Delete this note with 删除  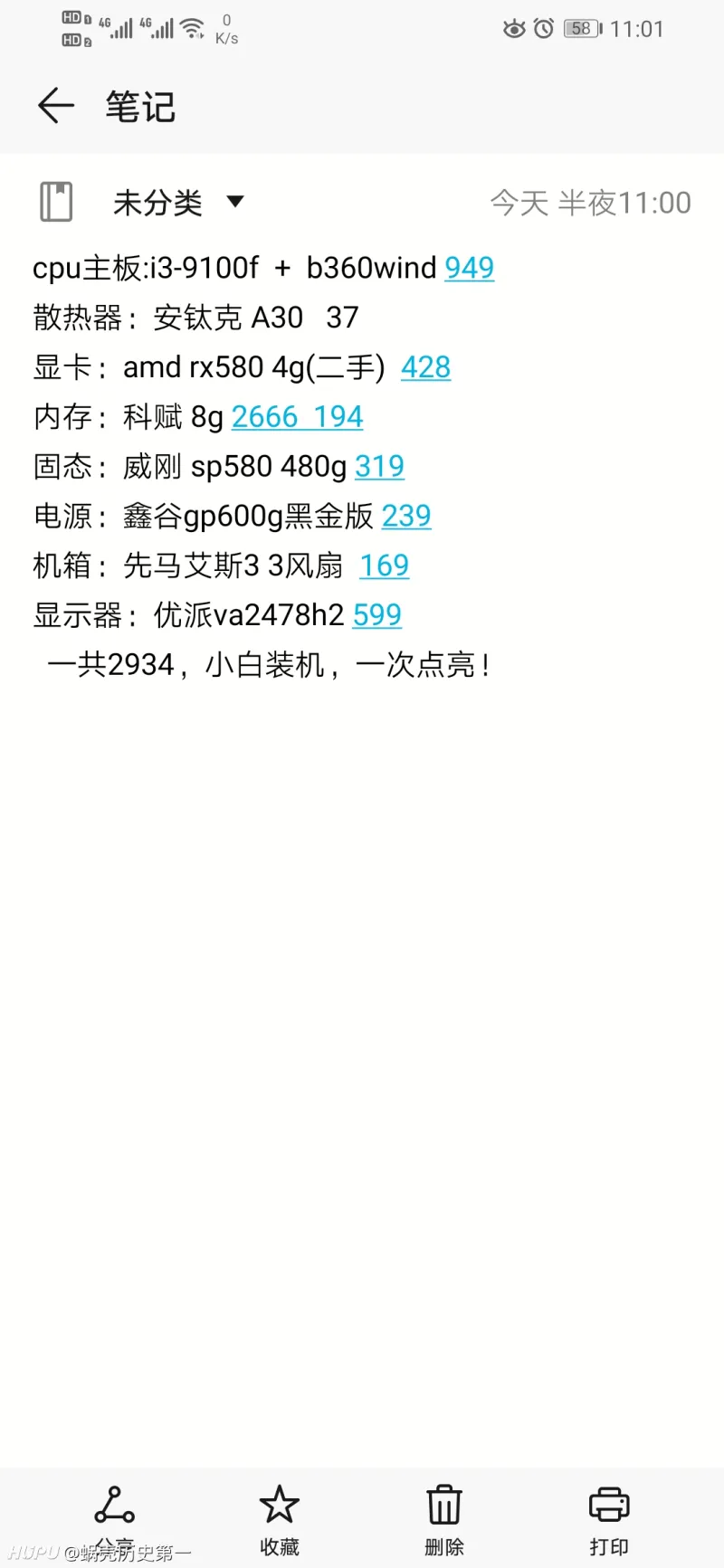coord(443,1519)
